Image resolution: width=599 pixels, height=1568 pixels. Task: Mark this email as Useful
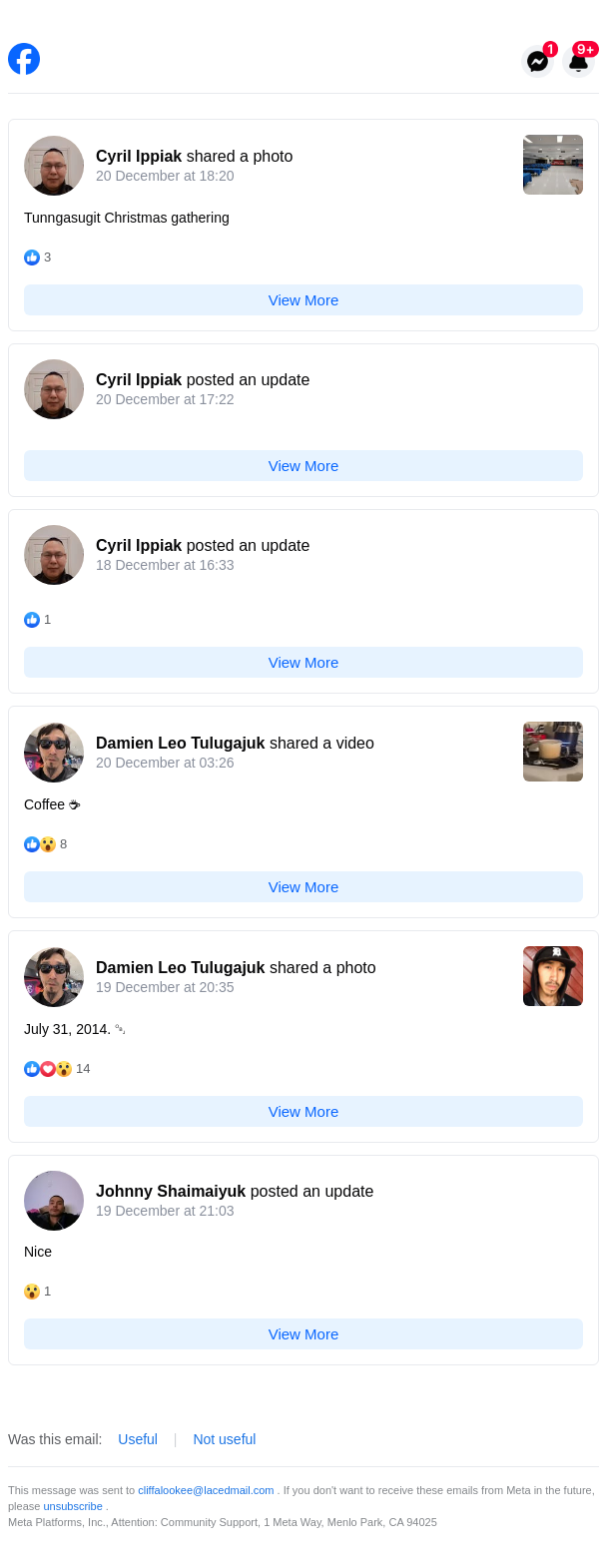click(138, 1439)
